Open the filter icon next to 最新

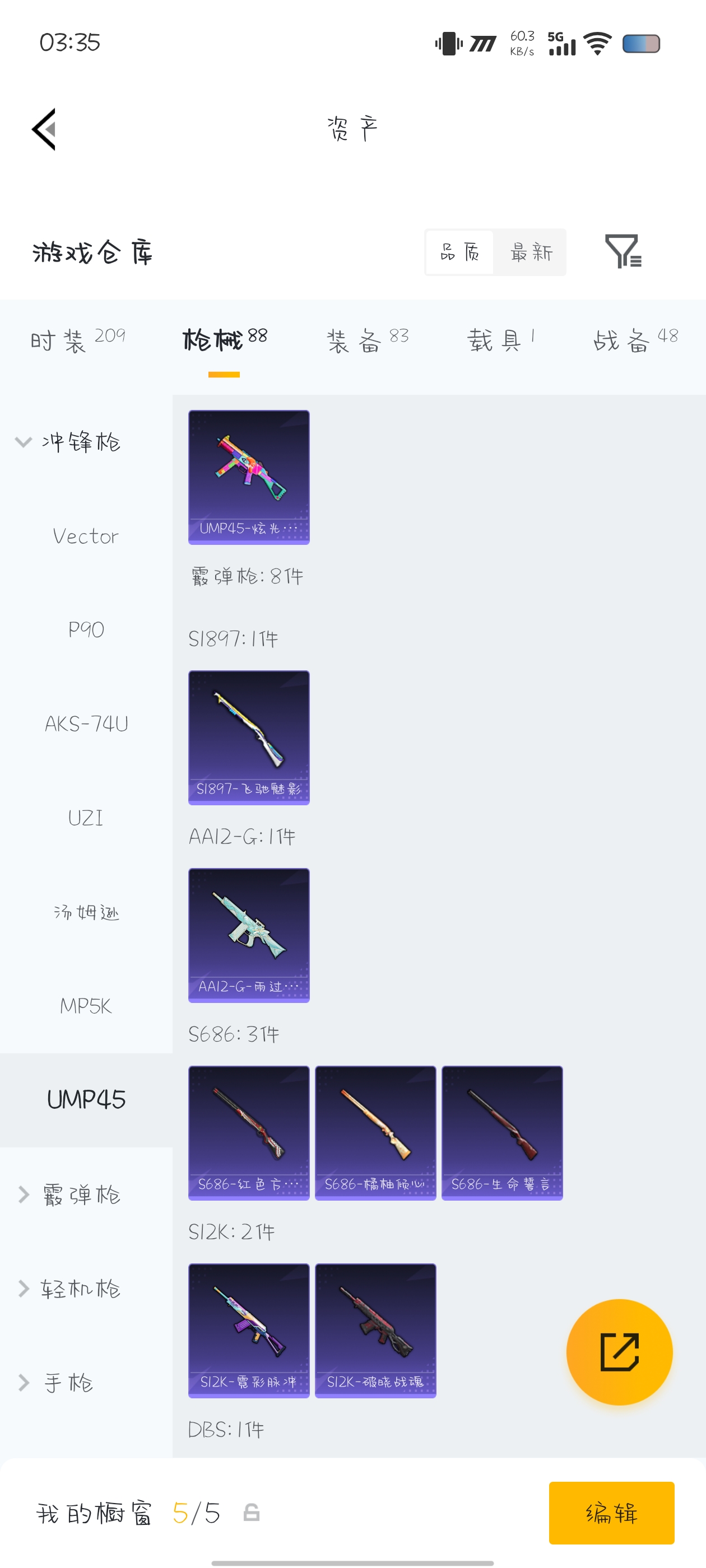tap(623, 251)
